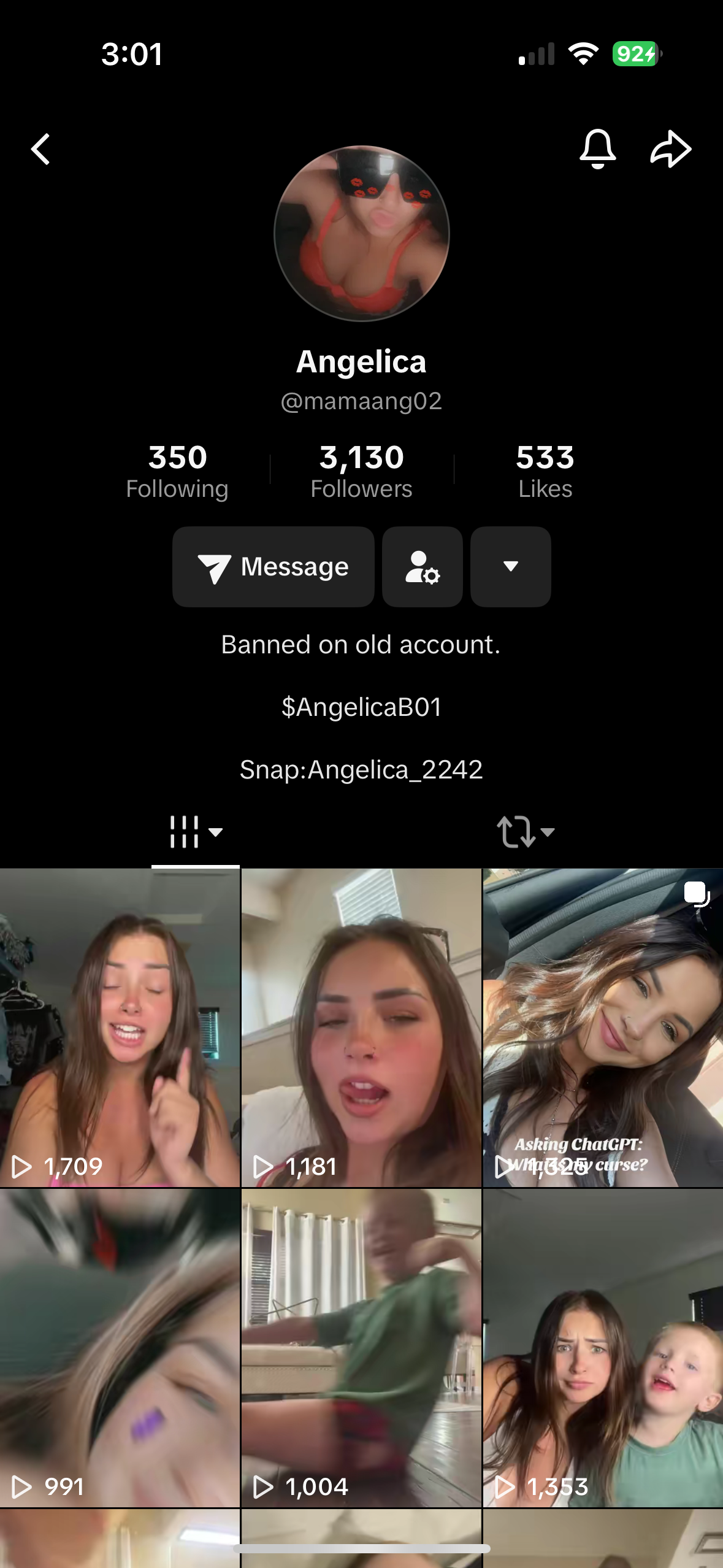The width and height of the screenshot is (723, 1568).
Task: Open the notifications bell for this profile
Action: click(597, 149)
